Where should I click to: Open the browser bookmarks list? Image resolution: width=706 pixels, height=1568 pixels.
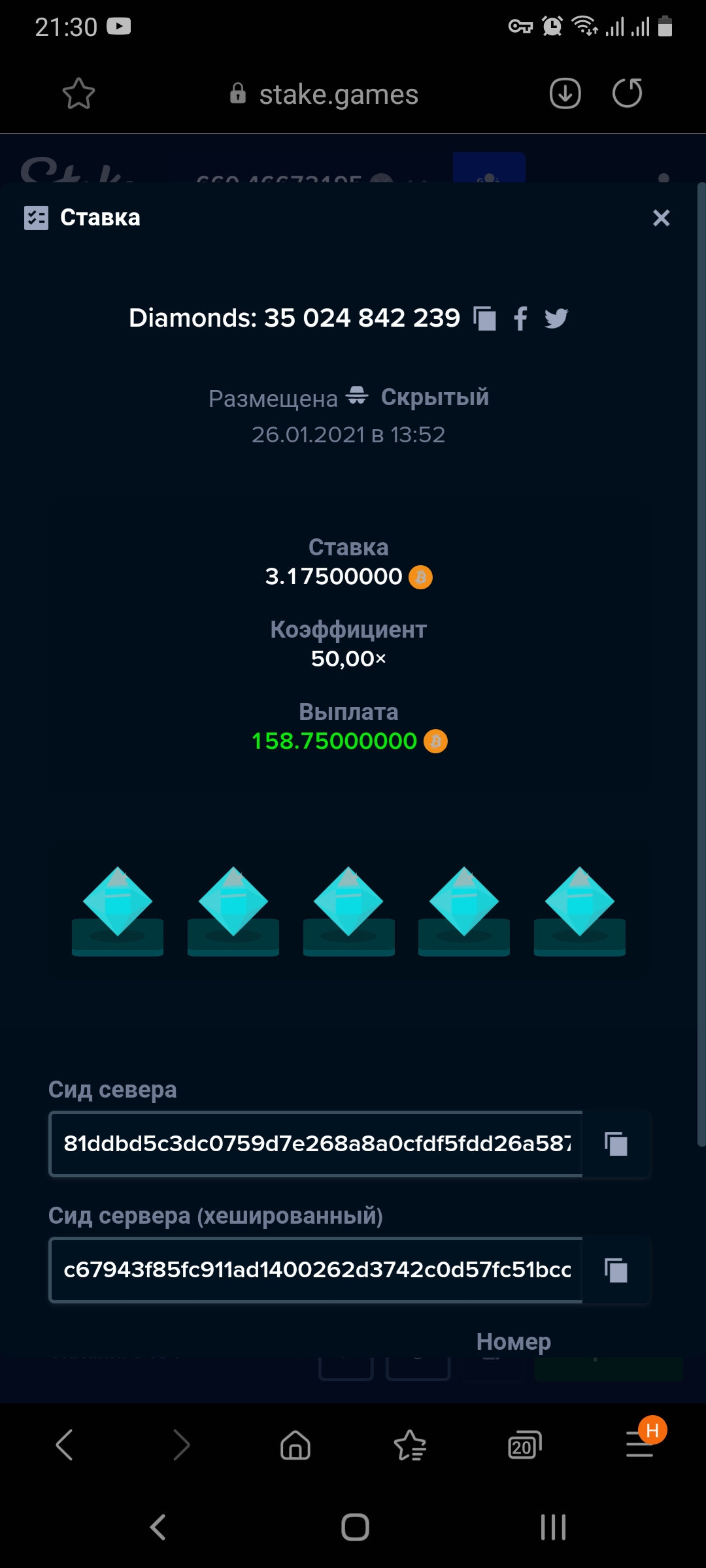[x=410, y=1445]
